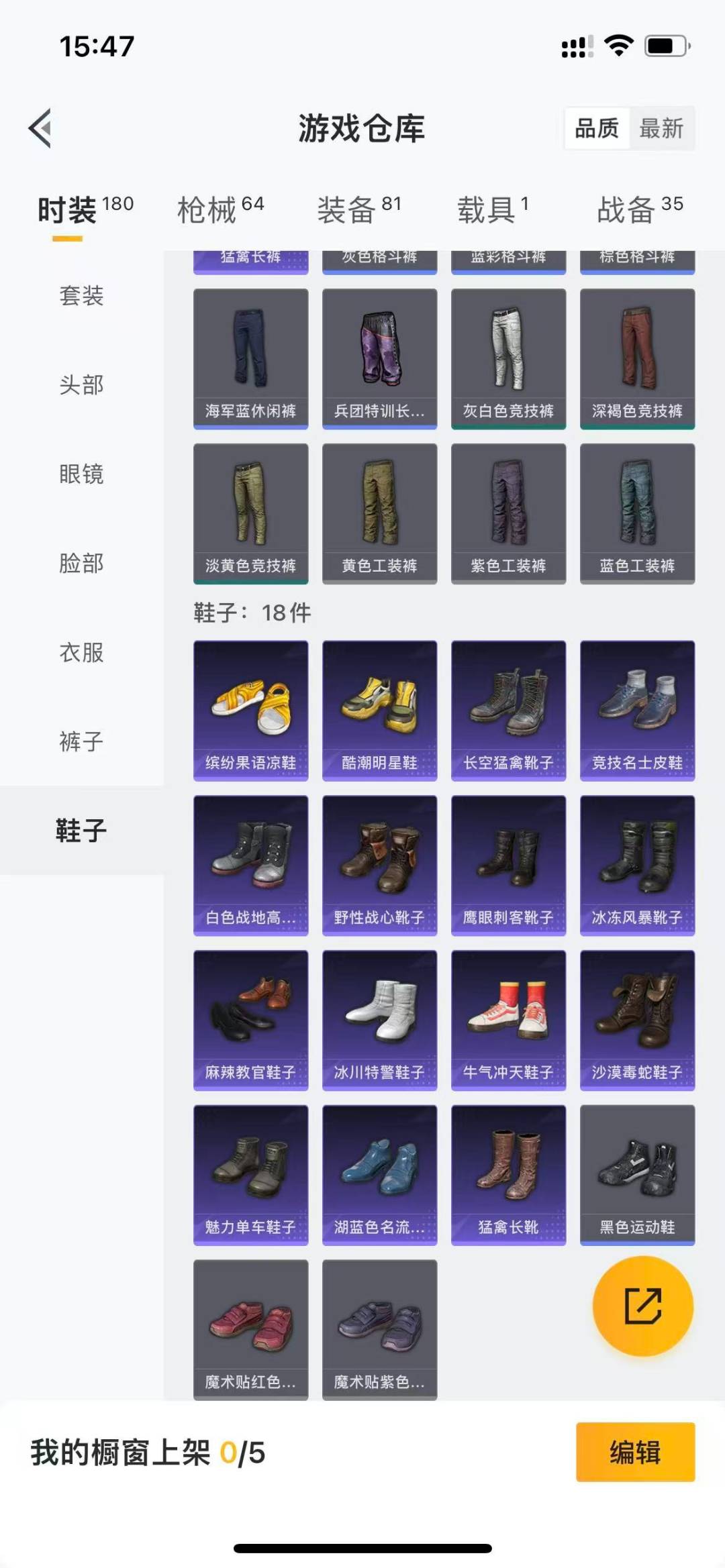Open the 酷潮明星鞋 item

pos(379,710)
